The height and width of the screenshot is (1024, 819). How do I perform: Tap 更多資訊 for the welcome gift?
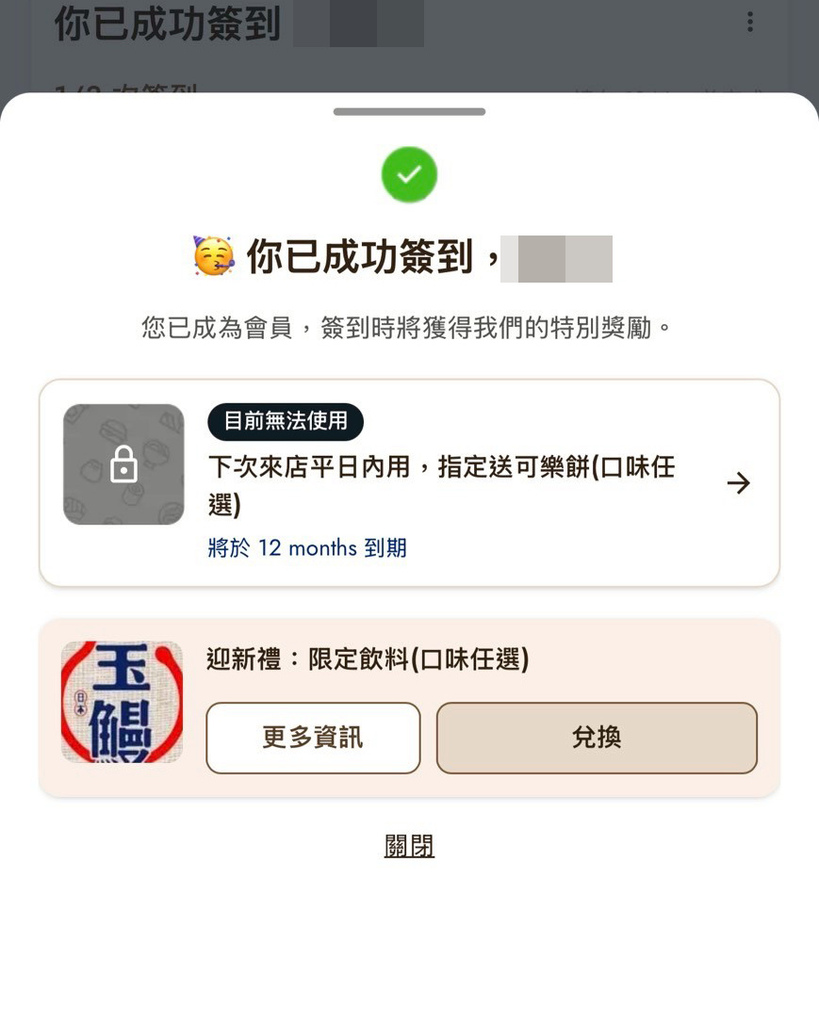313,738
